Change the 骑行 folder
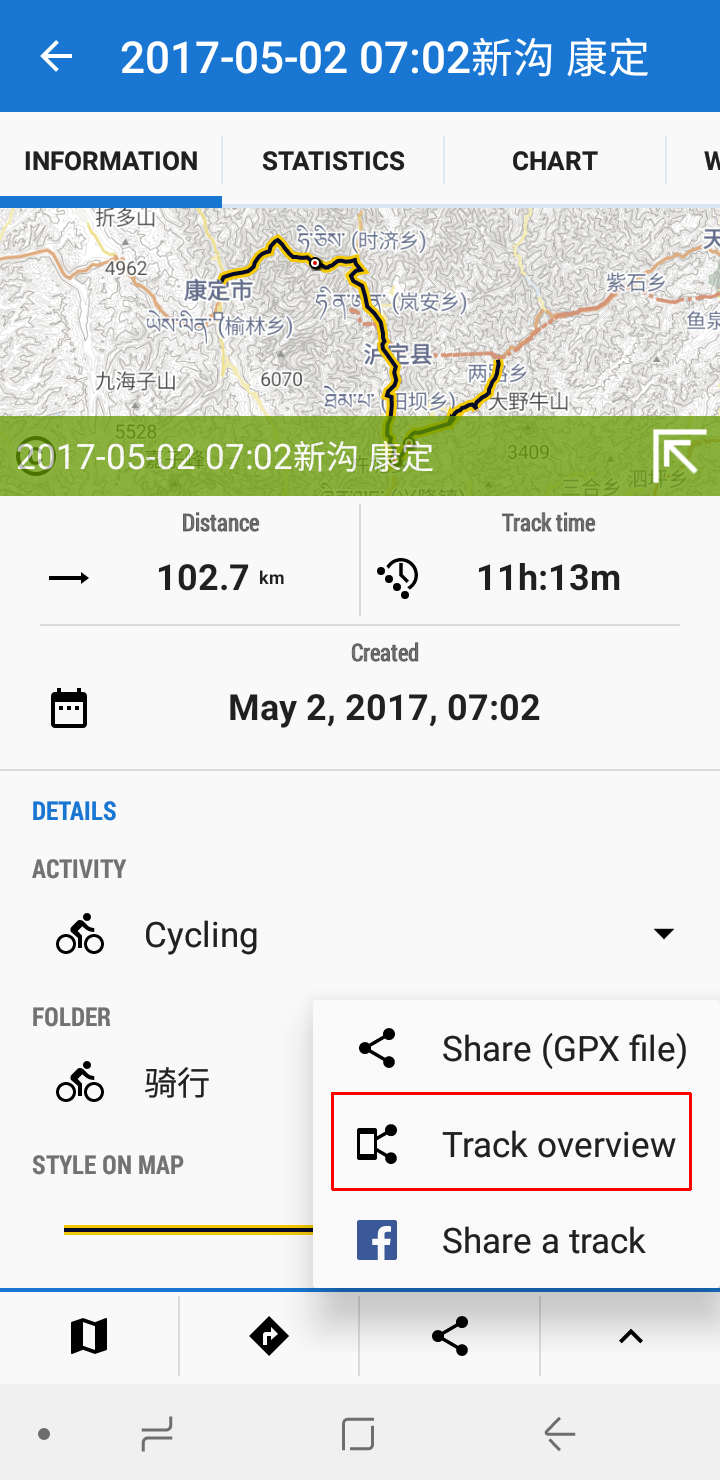This screenshot has height=1480, width=720. point(176,1083)
